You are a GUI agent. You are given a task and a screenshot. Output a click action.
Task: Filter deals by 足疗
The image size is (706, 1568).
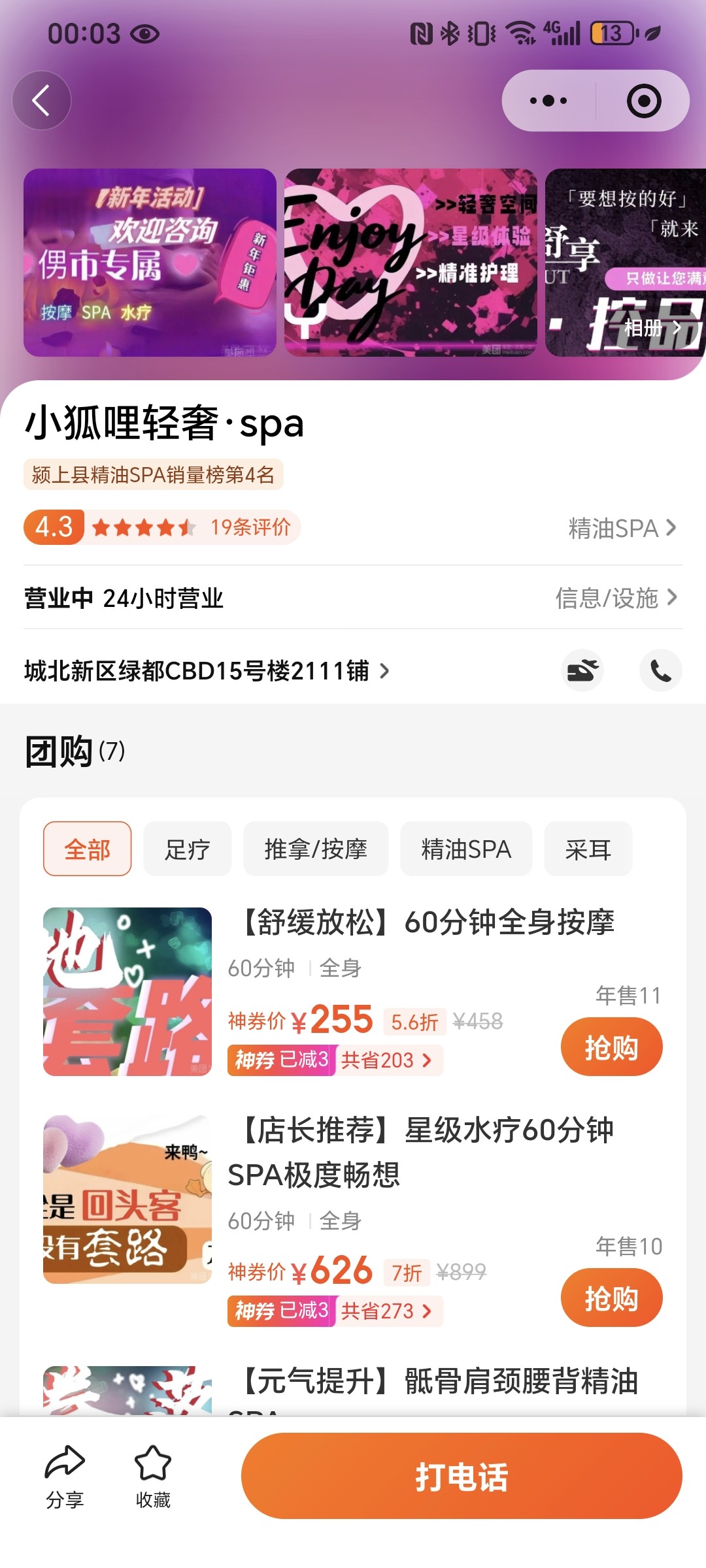[187, 849]
